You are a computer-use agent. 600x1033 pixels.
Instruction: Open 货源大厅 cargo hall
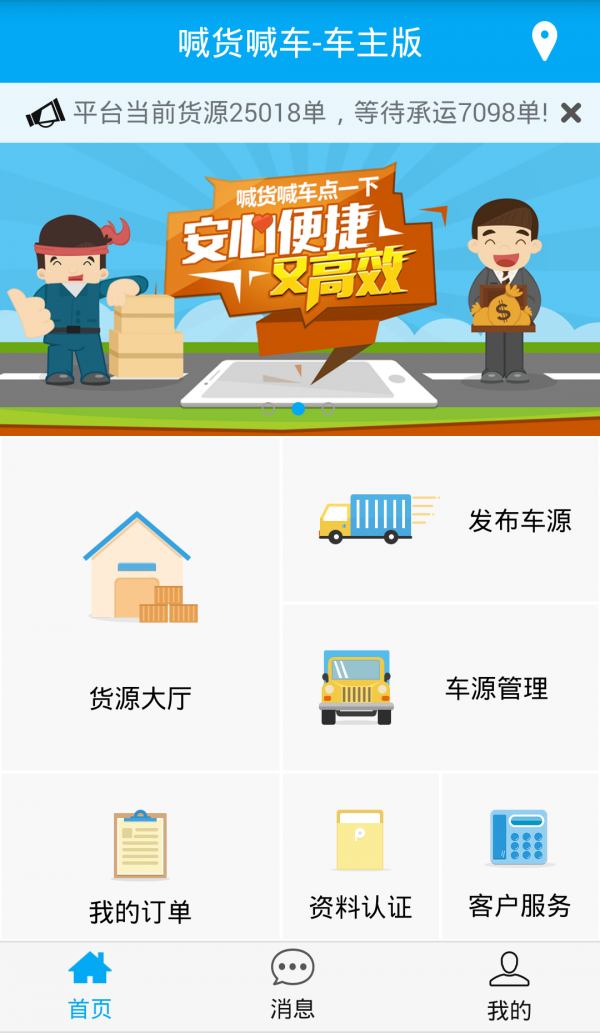tap(140, 604)
